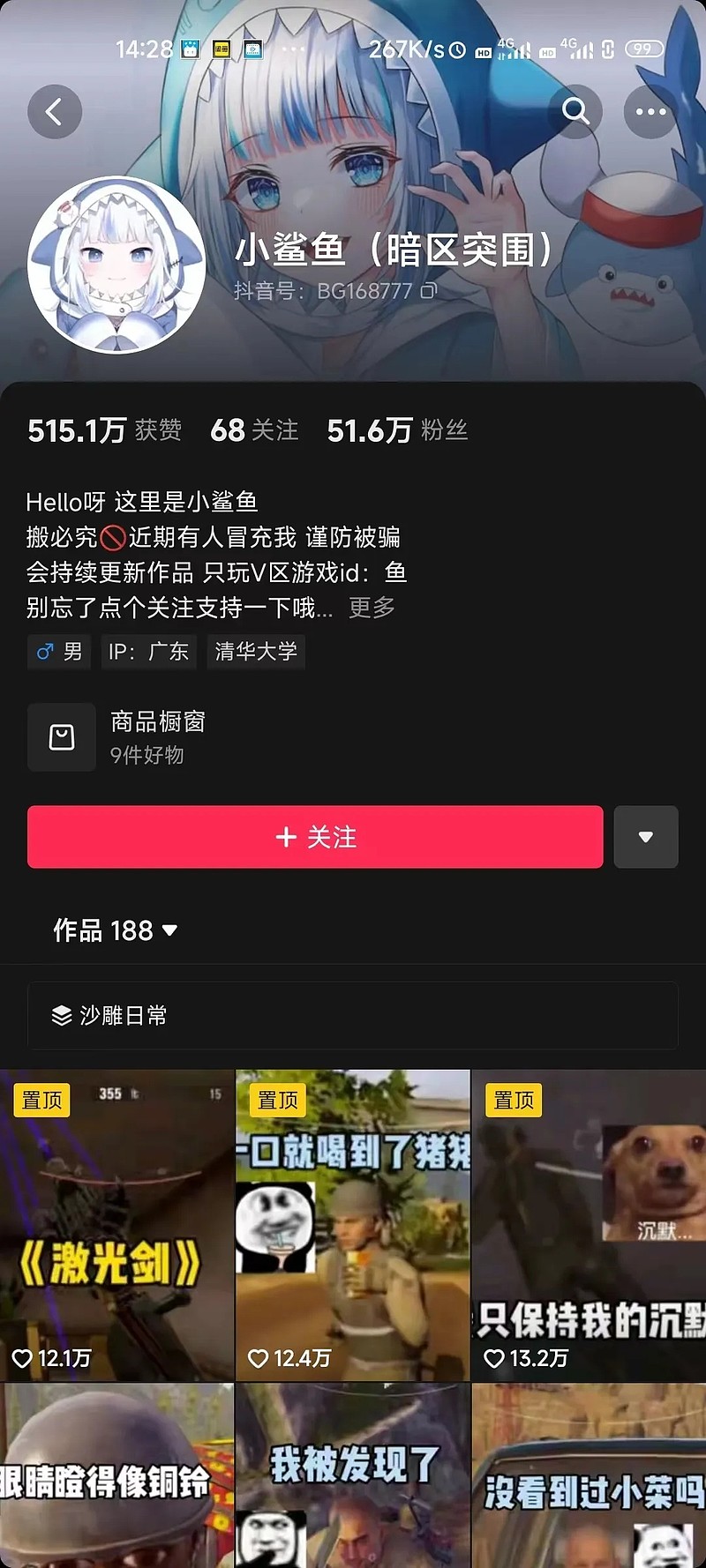Open the 商品橱窗 shop showcase

coord(353,737)
